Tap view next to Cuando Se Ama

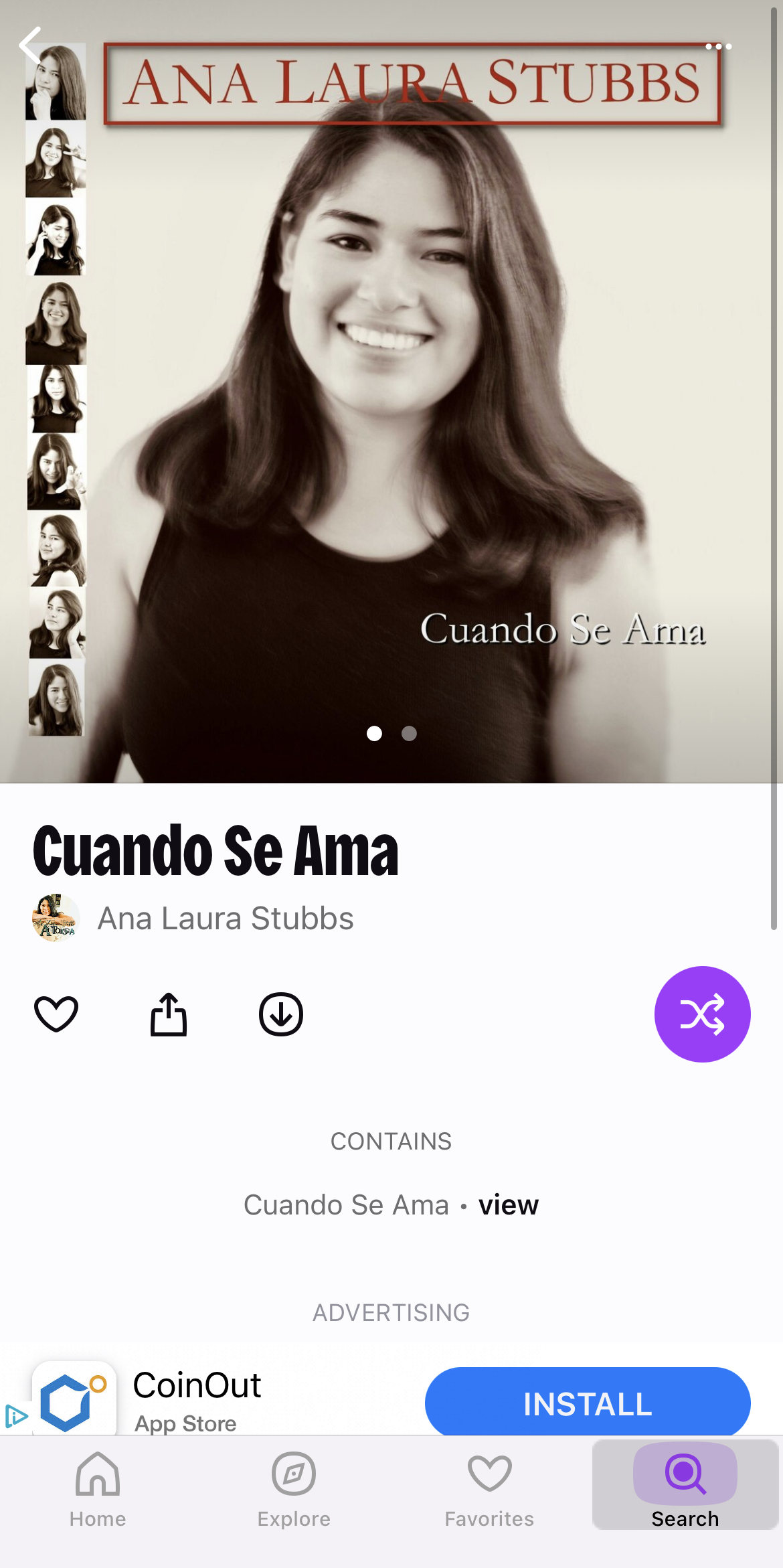pyautogui.click(x=508, y=1204)
